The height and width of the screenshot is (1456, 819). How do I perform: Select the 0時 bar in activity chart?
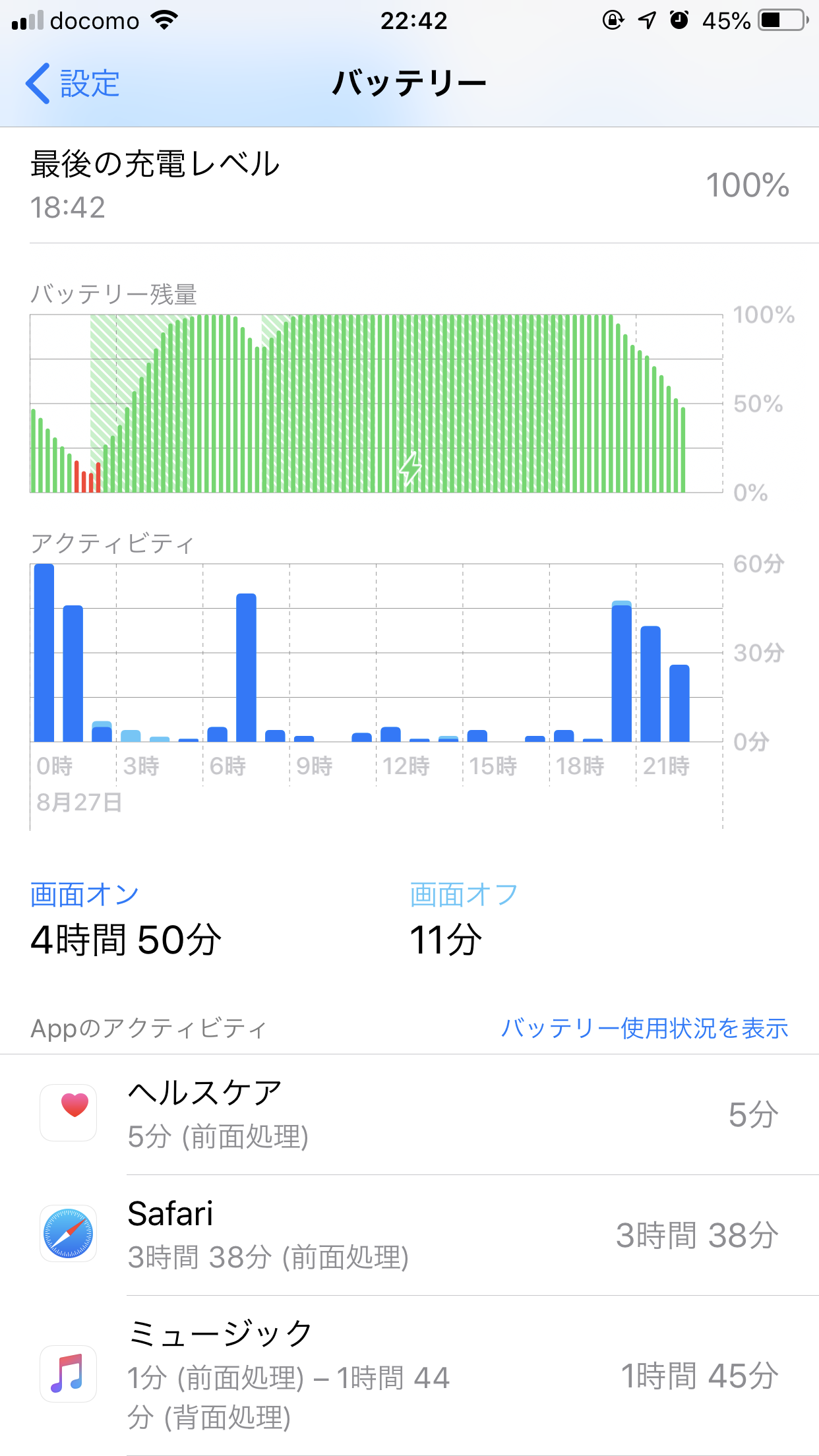point(44,653)
